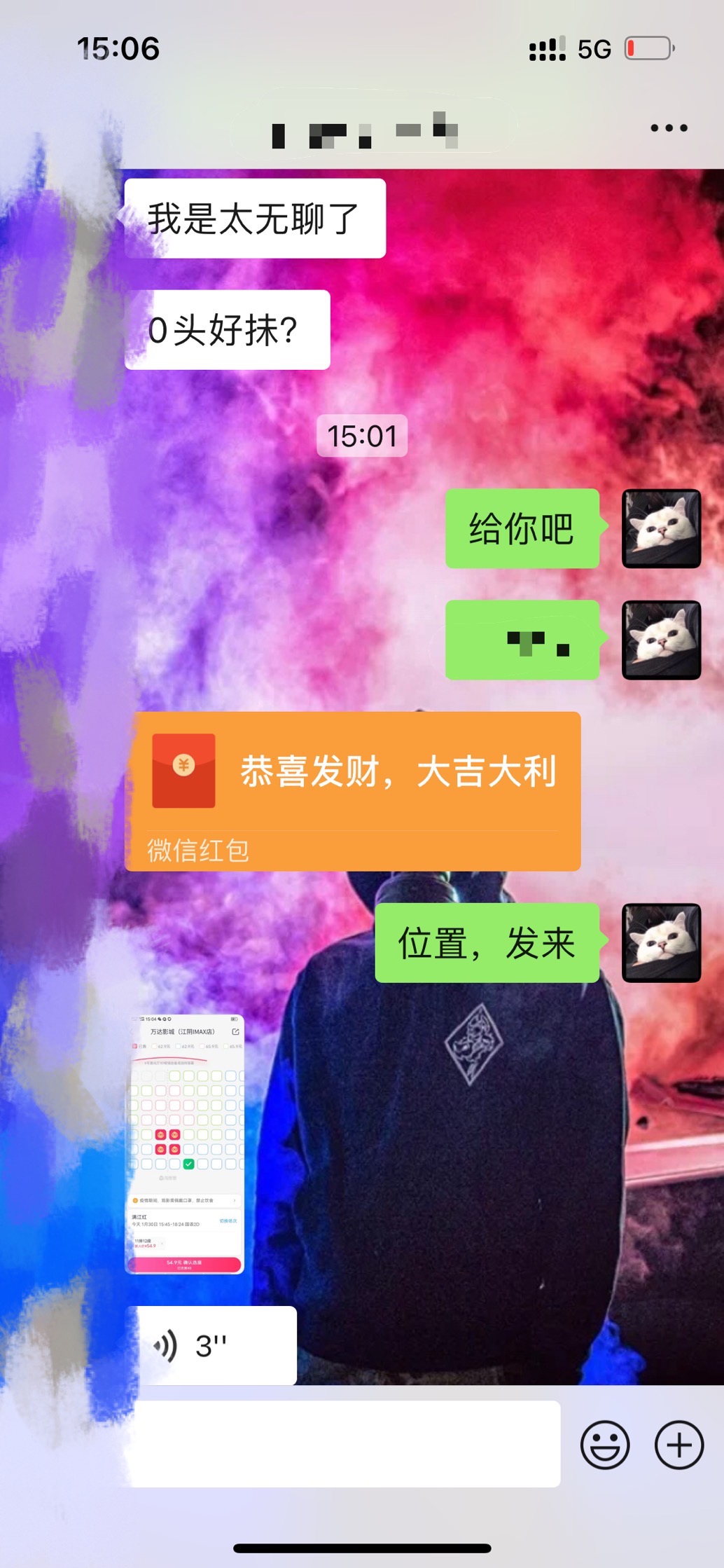
Task: Open the emoji picker
Action: pos(605,1445)
